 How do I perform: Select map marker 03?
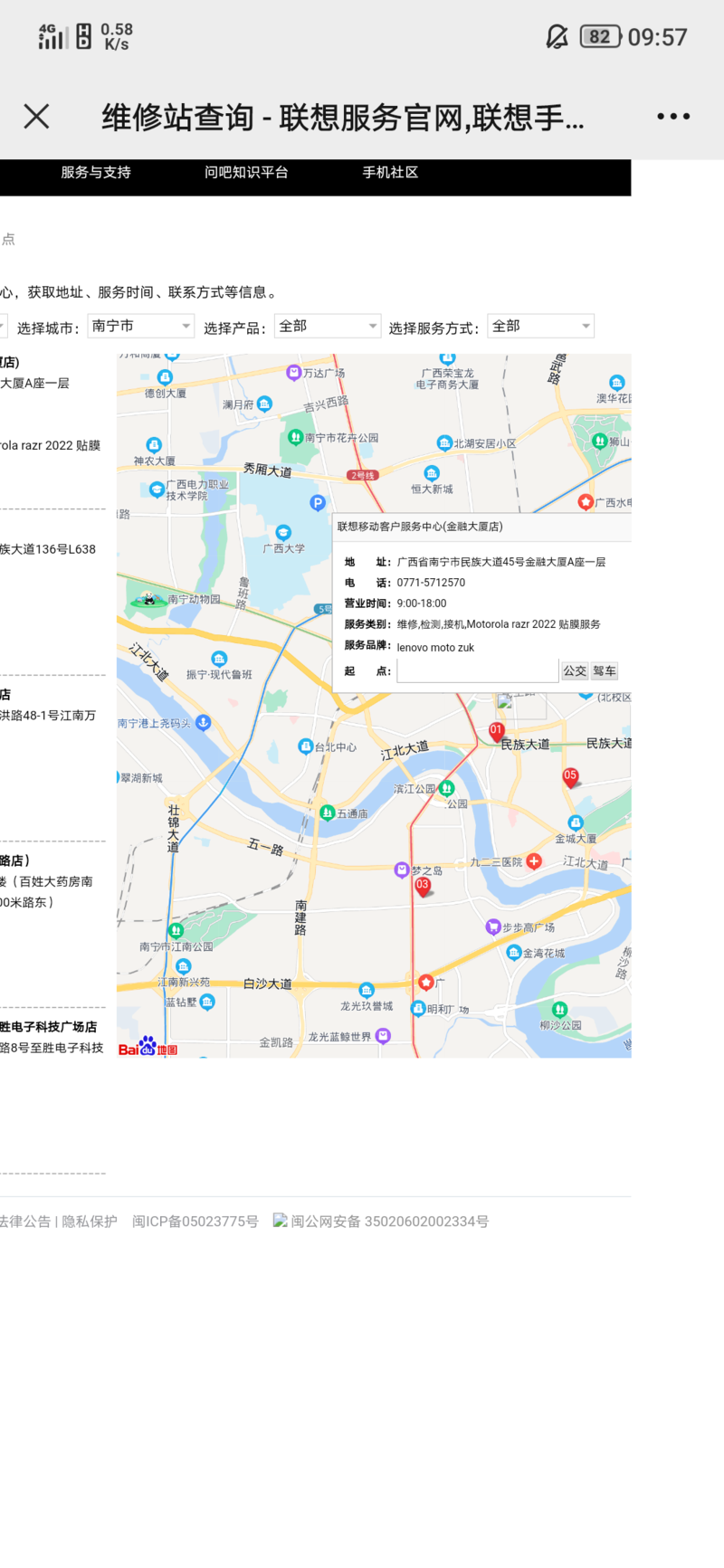click(x=422, y=886)
